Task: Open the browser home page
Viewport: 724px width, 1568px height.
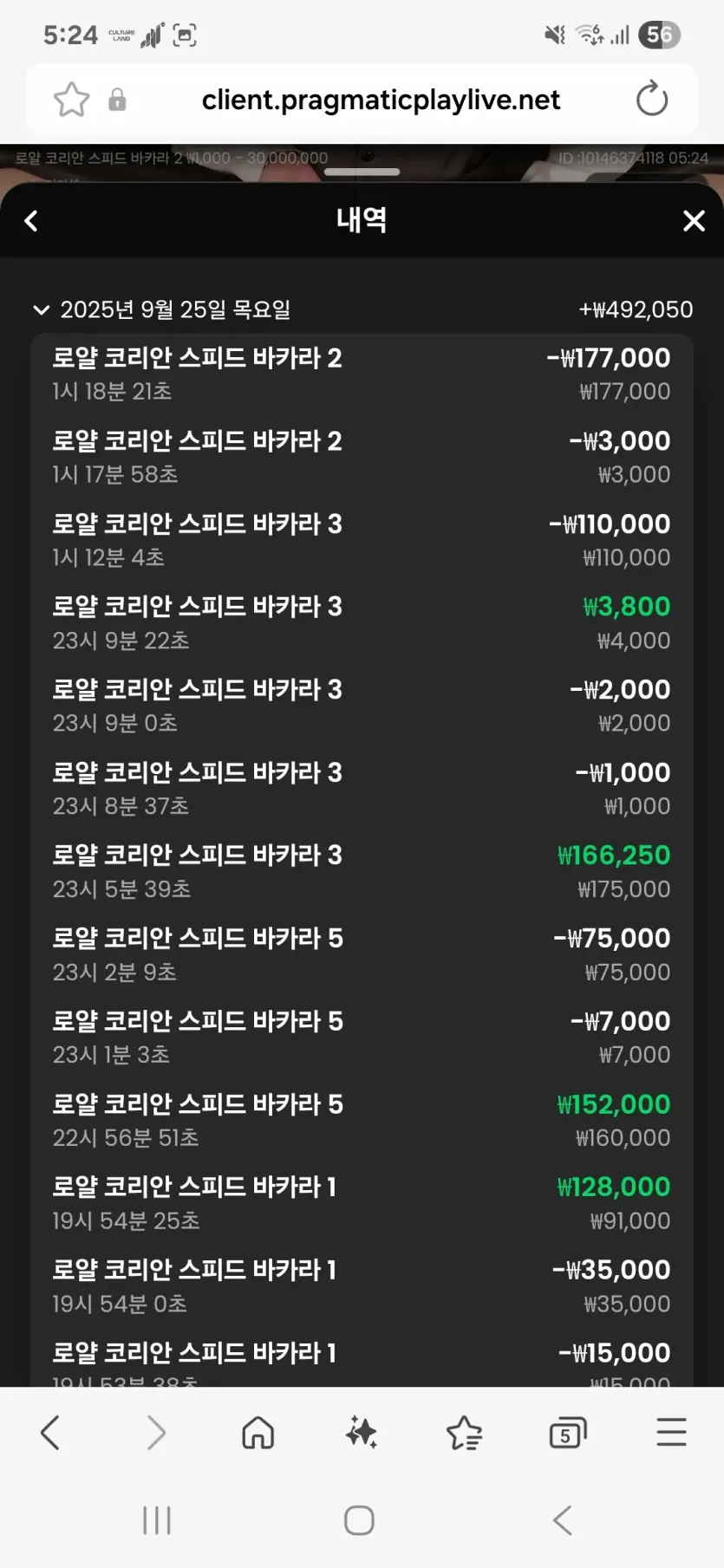Action: pyautogui.click(x=258, y=1433)
